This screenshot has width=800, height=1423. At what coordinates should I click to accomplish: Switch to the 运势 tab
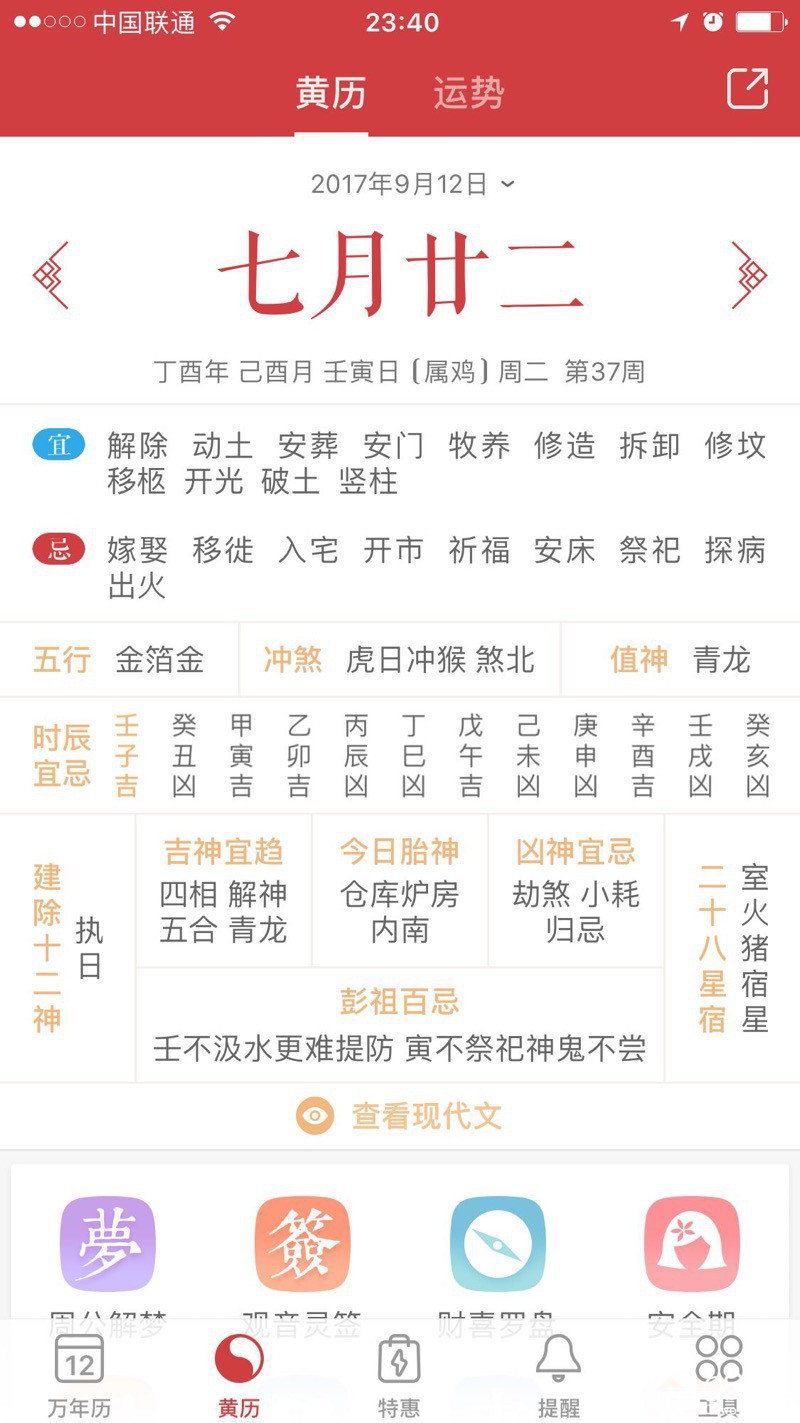point(468,93)
